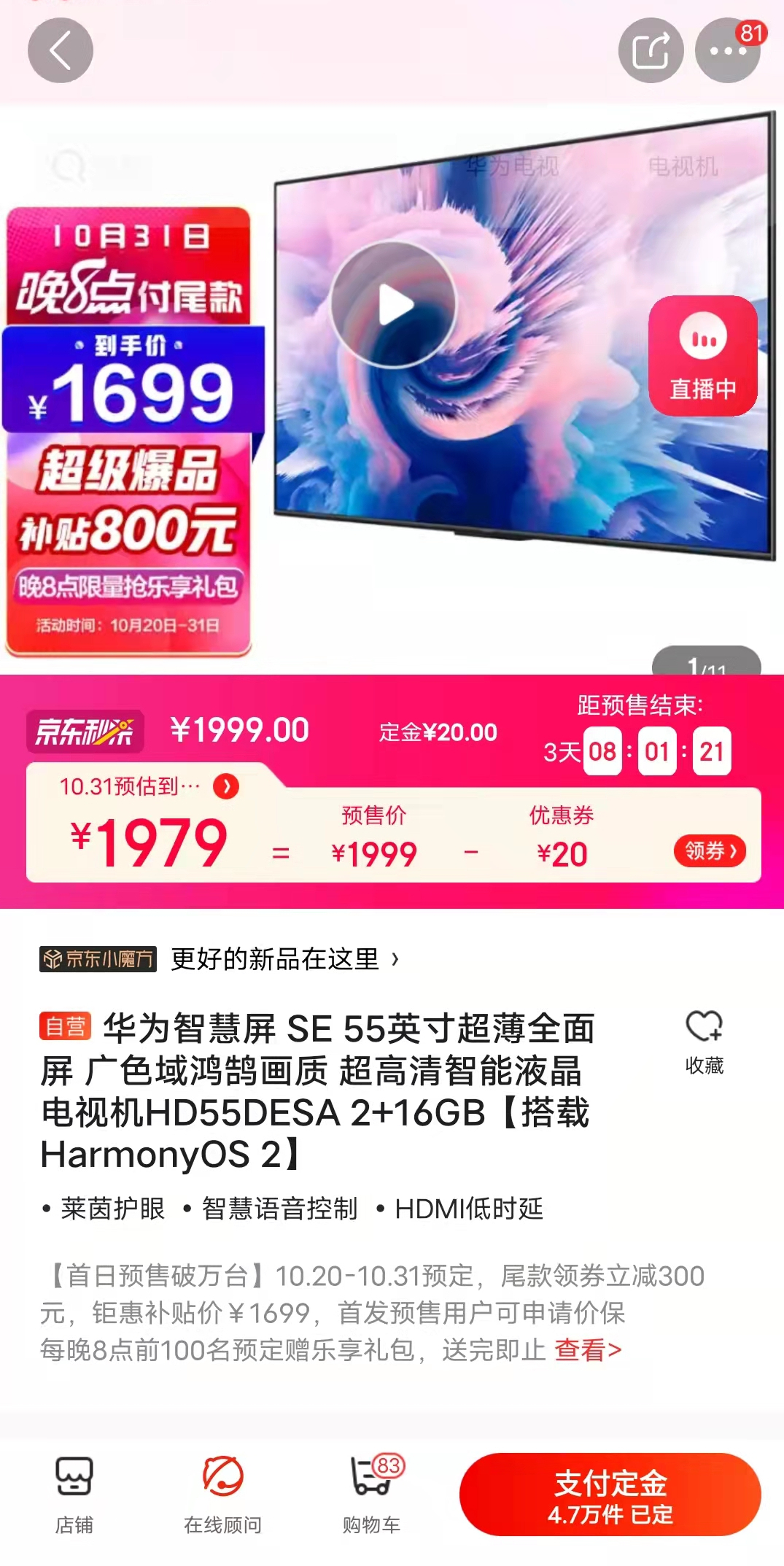
Task: Tap the 京东小魔方 badge icon
Action: pos(100,961)
